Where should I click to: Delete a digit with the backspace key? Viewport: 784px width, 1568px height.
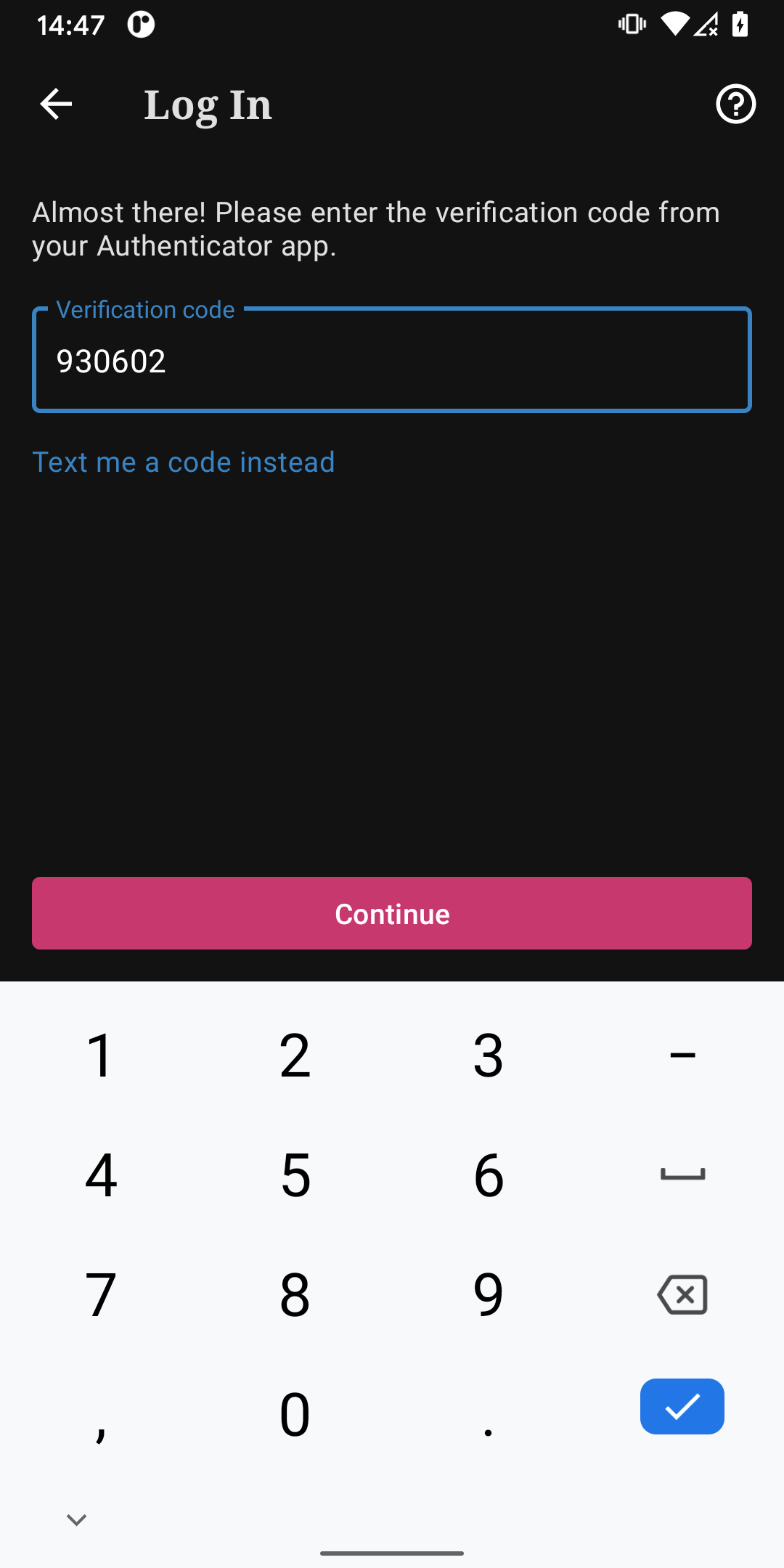click(x=682, y=1294)
